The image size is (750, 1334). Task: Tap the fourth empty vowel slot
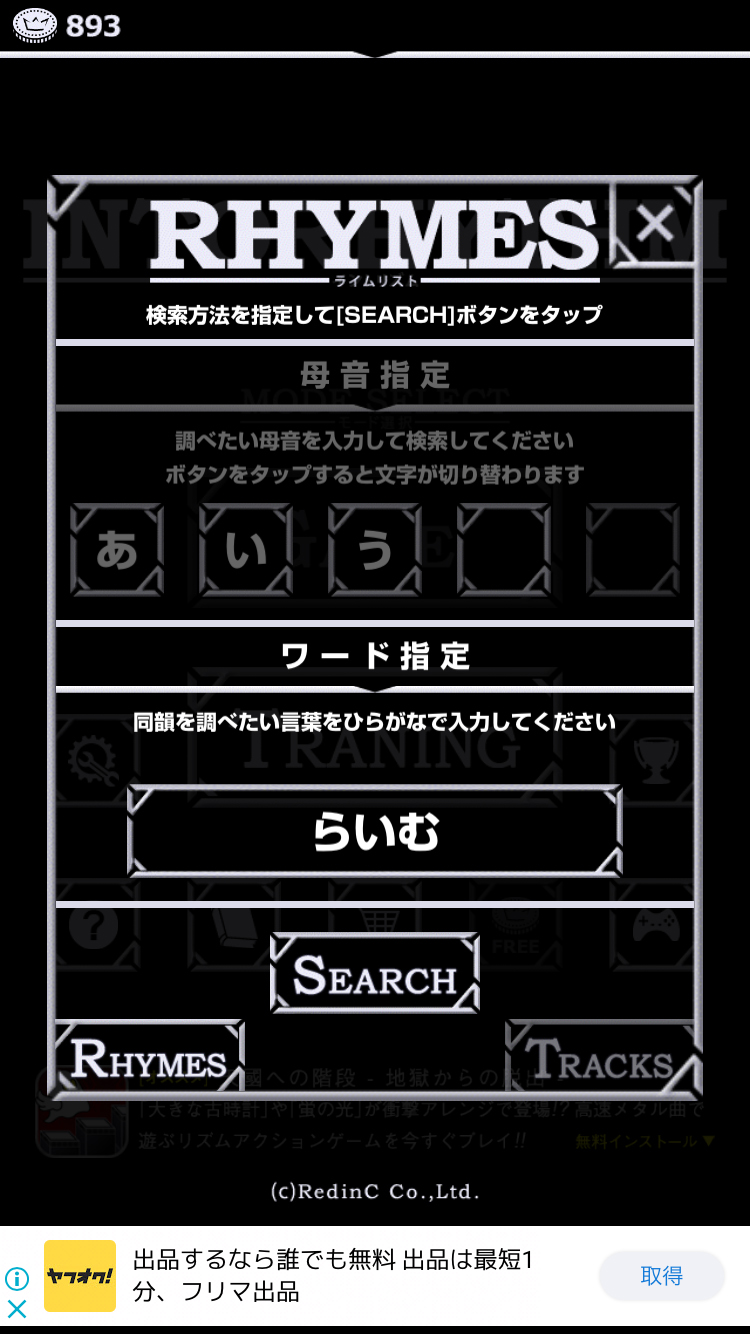click(x=504, y=550)
